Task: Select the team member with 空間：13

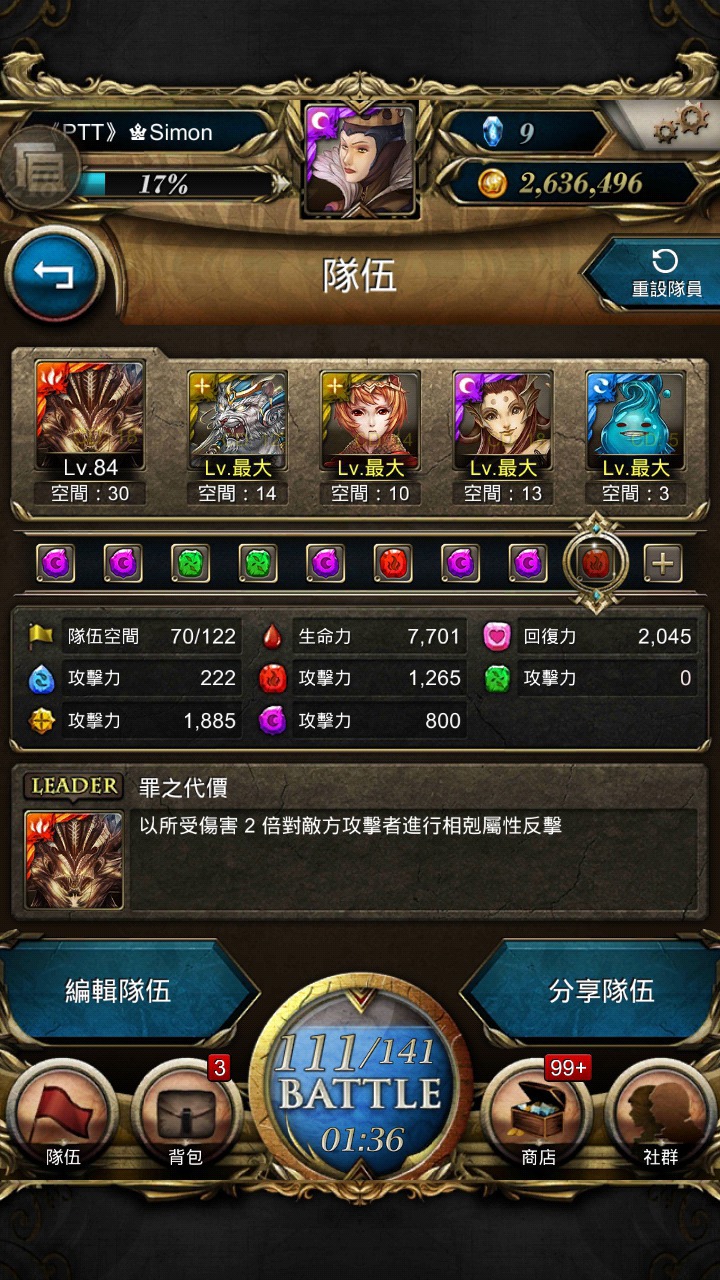Action: click(x=503, y=437)
